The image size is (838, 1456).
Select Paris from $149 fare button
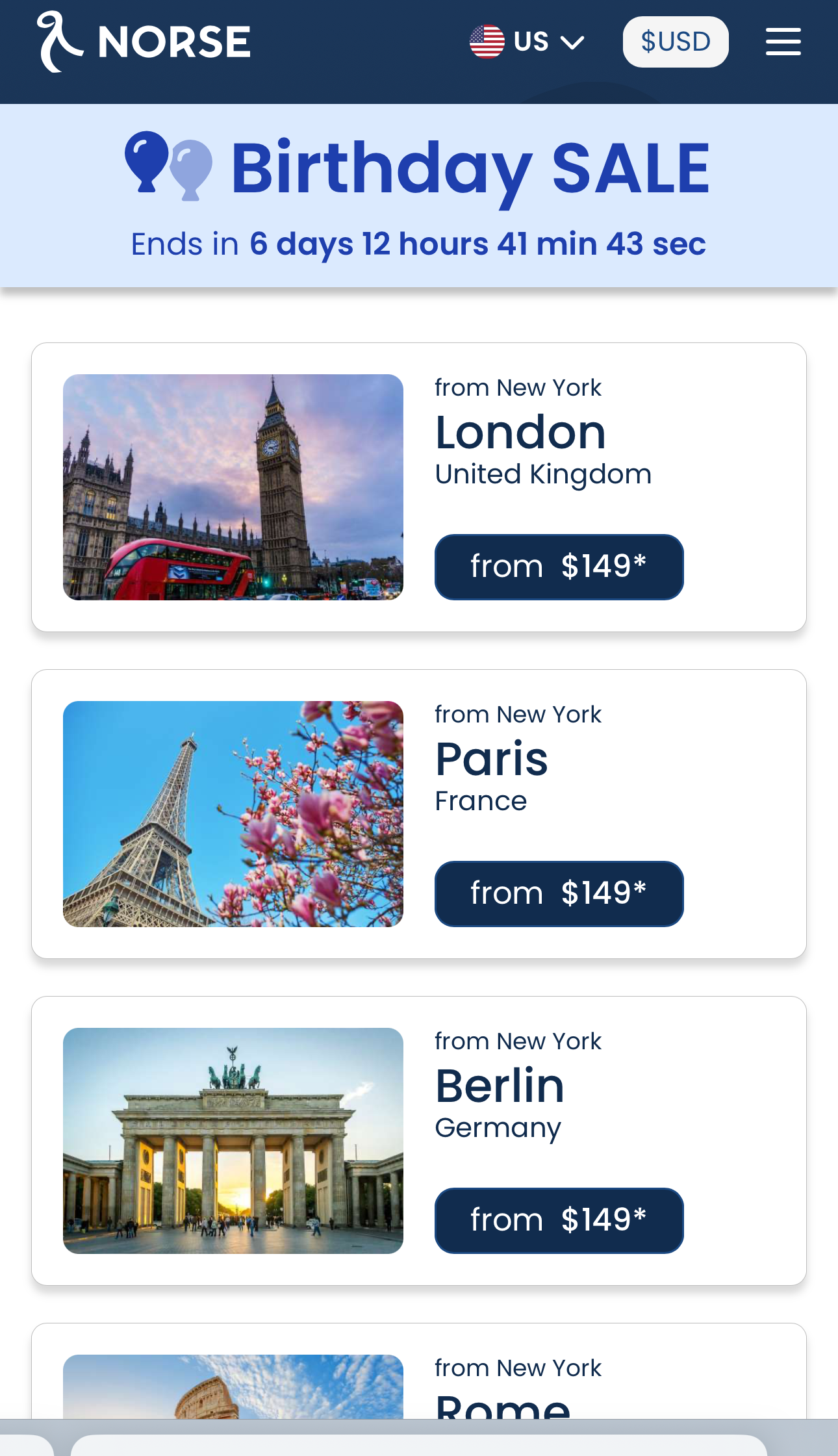(559, 893)
